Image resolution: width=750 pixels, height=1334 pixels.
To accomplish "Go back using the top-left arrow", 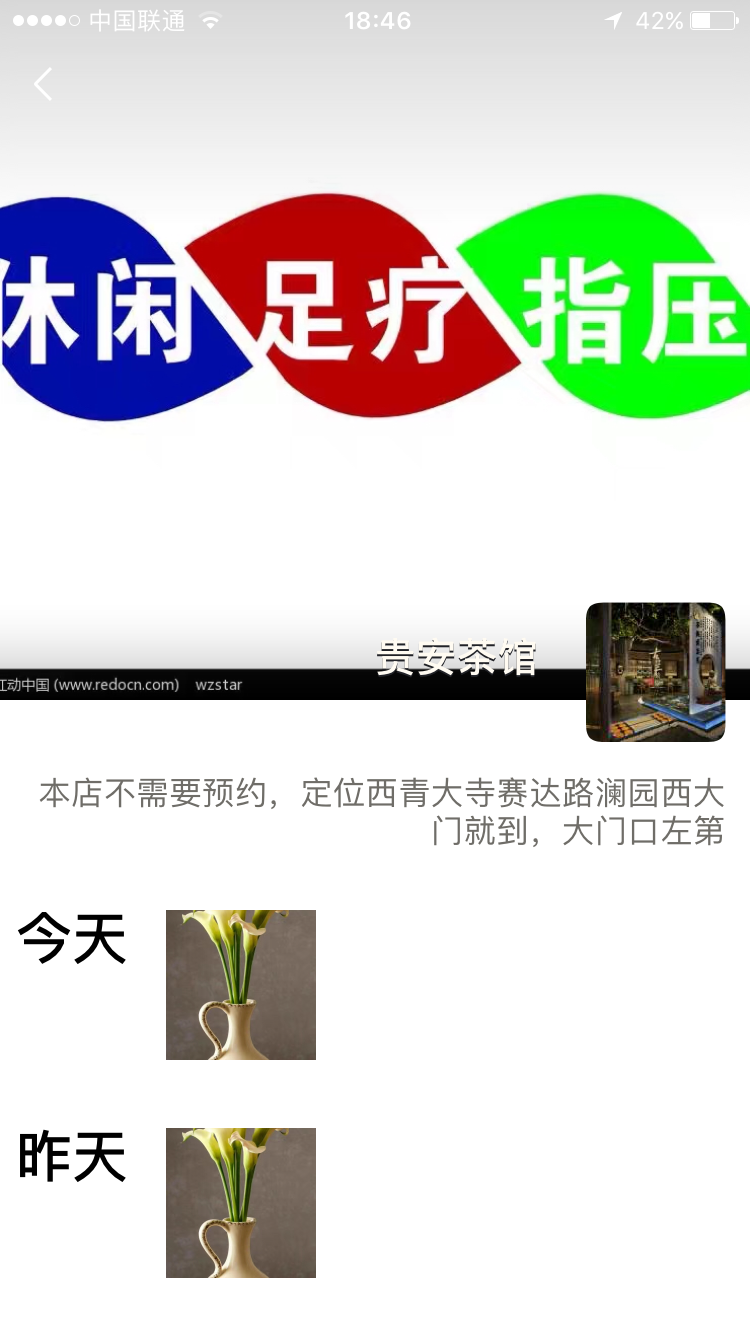I will coord(43,84).
